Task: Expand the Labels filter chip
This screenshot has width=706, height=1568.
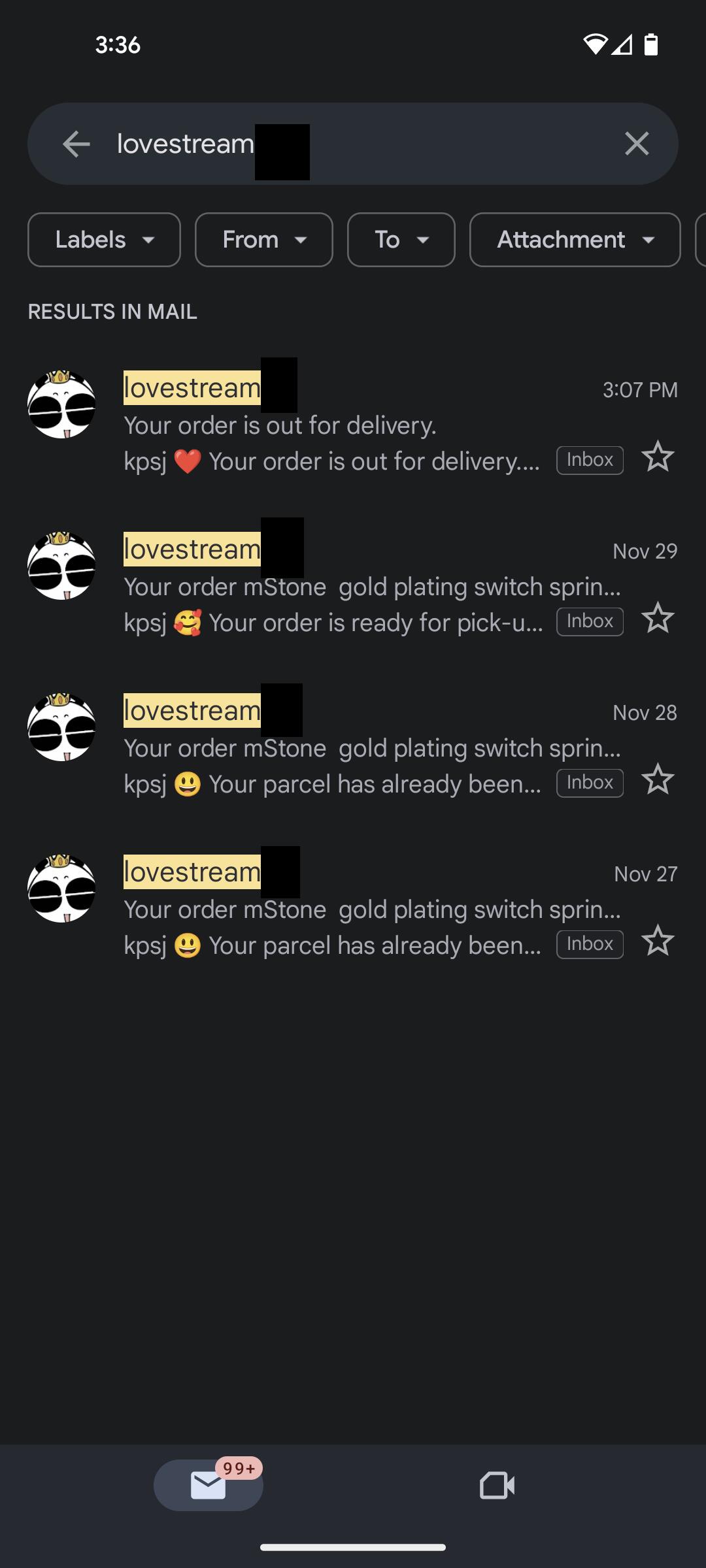Action: 104,240
